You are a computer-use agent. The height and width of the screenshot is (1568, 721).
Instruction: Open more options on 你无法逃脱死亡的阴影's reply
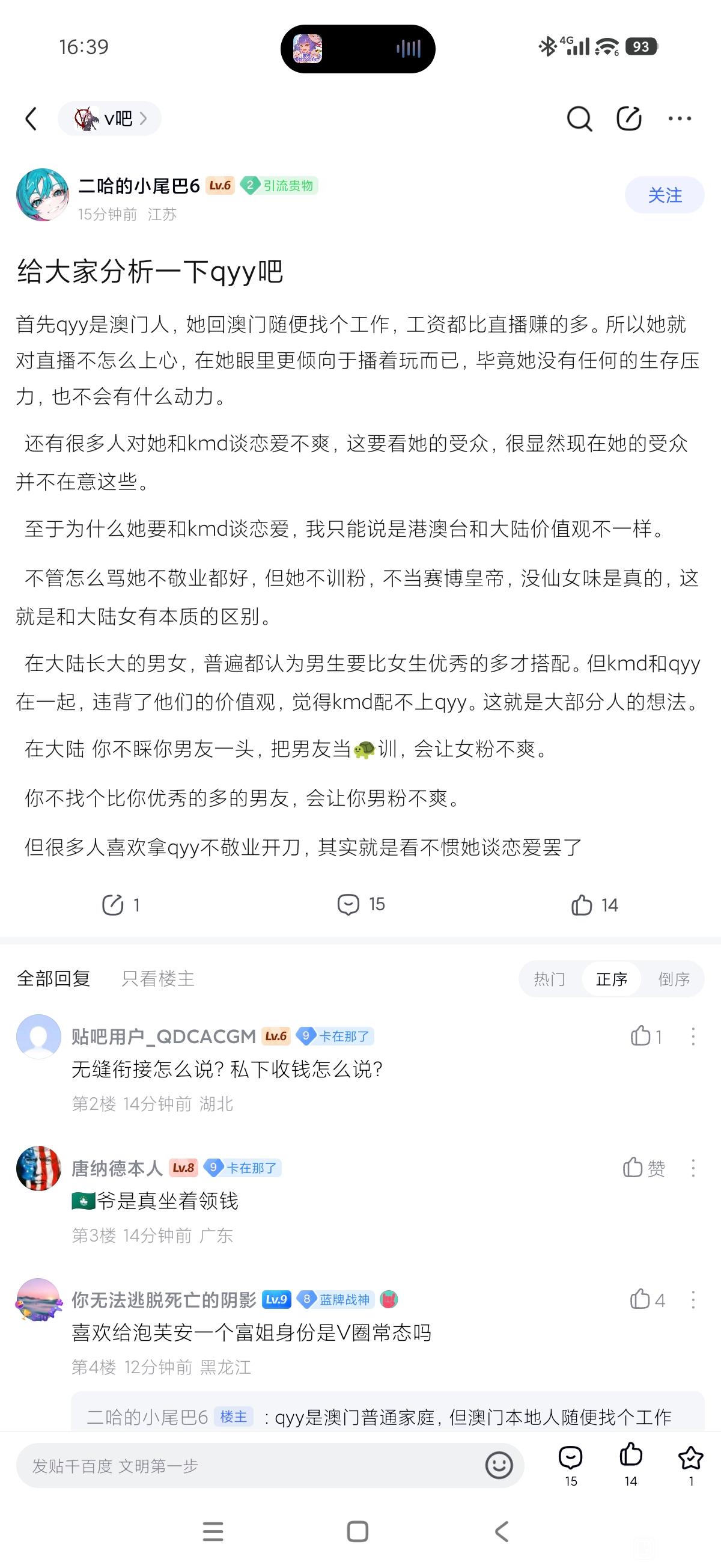[693, 1300]
